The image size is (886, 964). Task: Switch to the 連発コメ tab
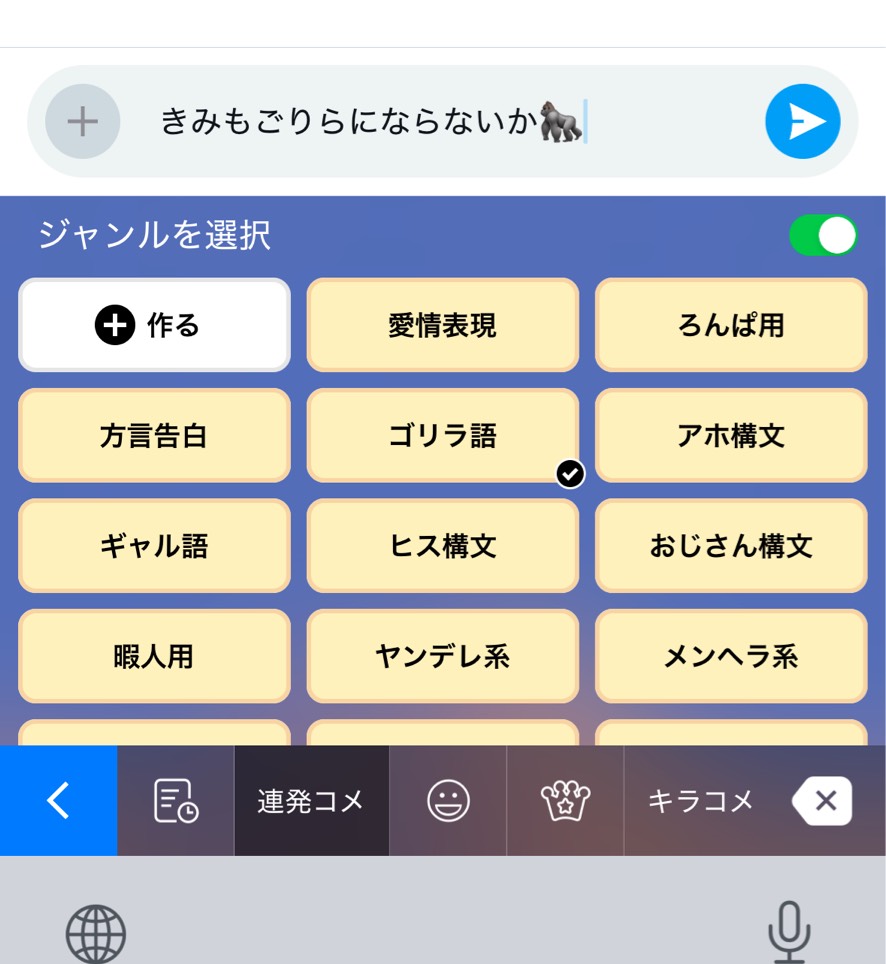tap(311, 800)
